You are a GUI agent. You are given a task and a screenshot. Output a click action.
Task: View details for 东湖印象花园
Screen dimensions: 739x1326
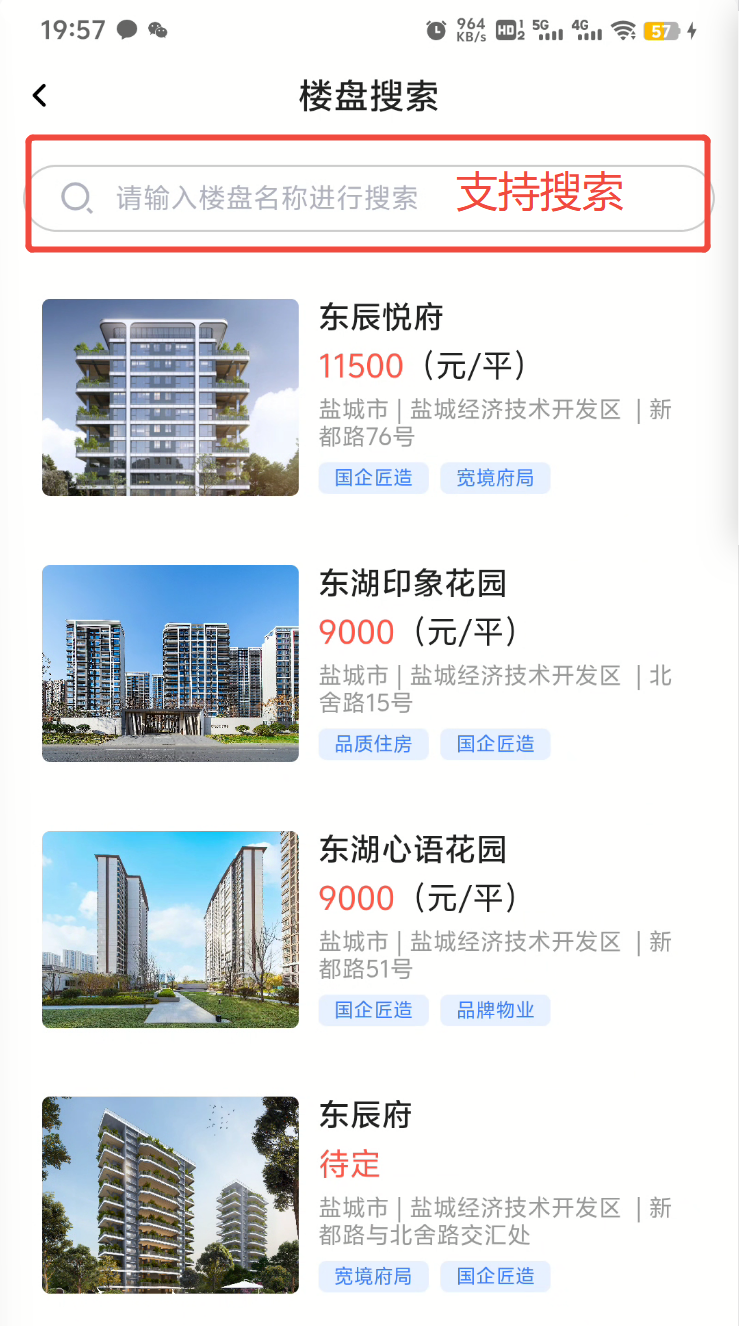pyautogui.click(x=412, y=583)
